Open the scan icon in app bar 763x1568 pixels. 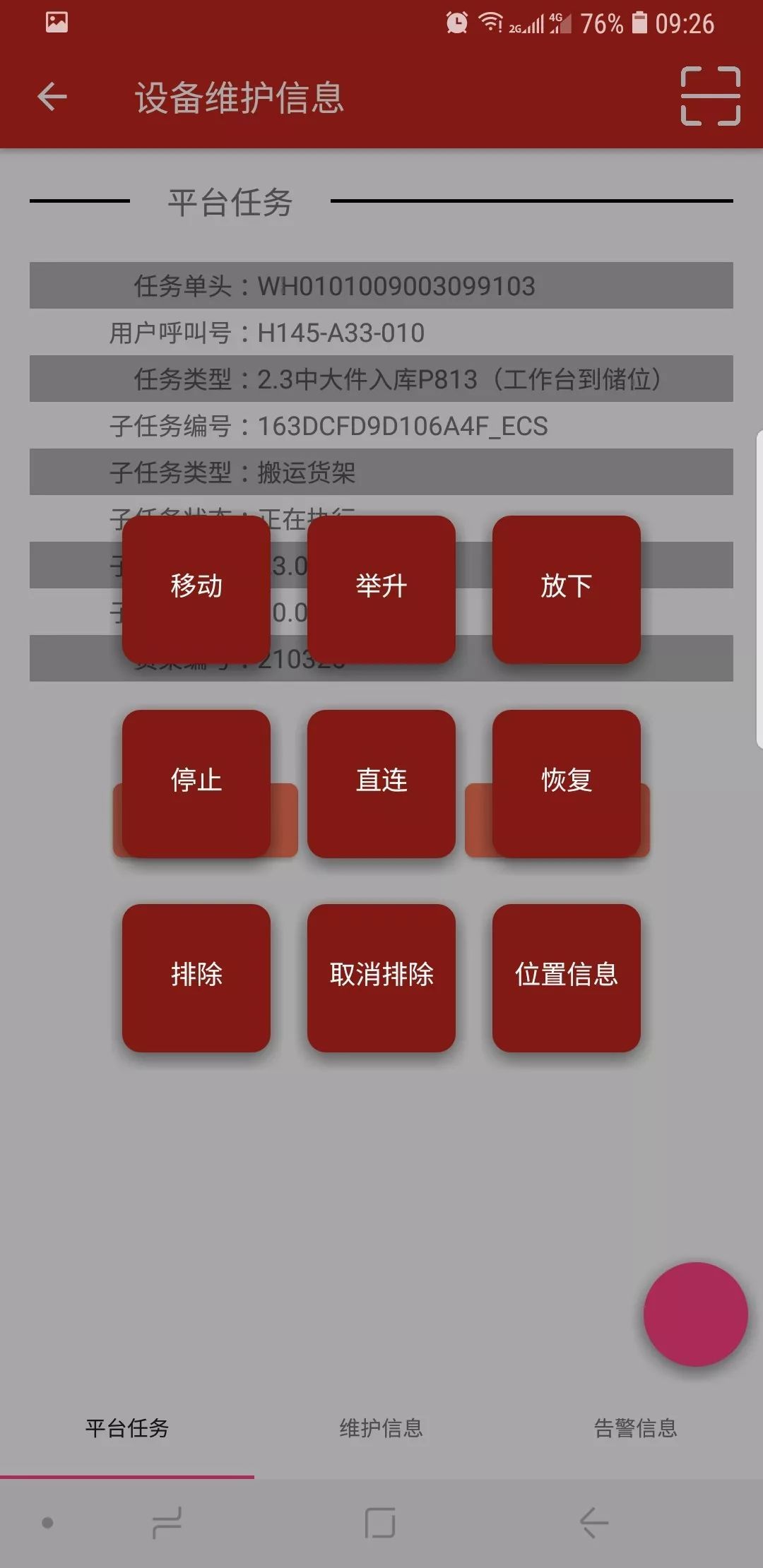[x=710, y=97]
